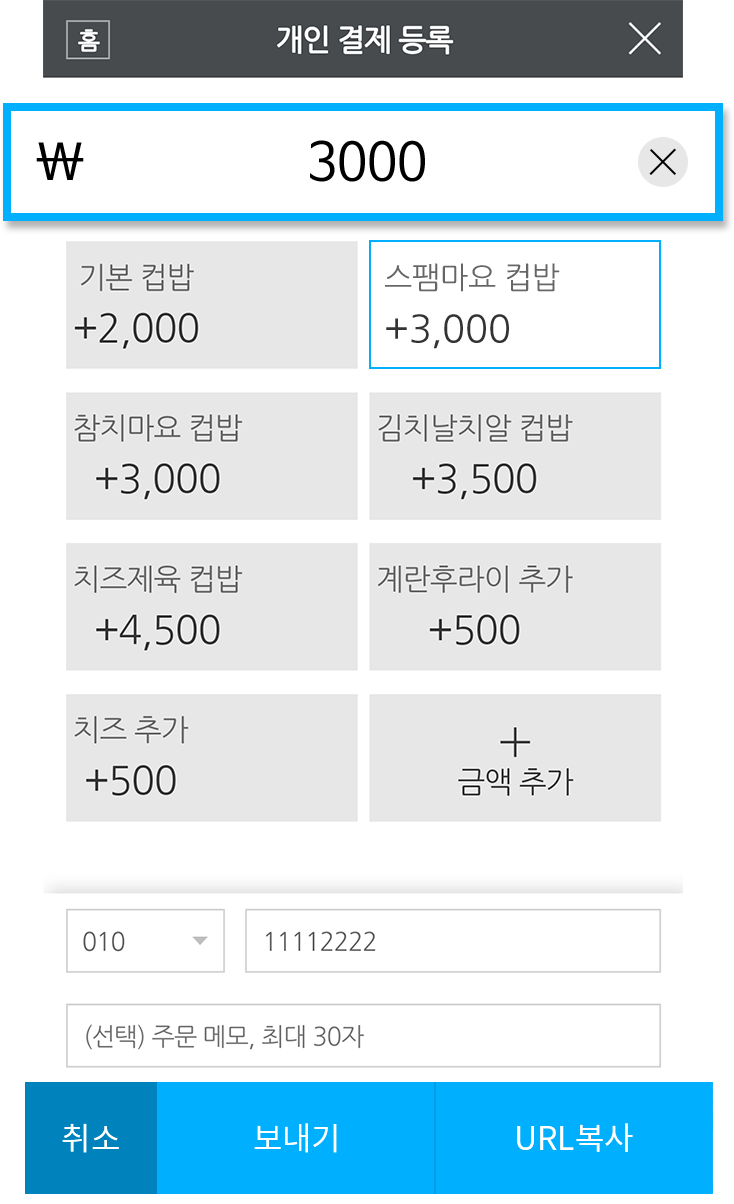Click URL복사 to copy the payment link
Screen dimensions: 734x1204
coord(574,1137)
